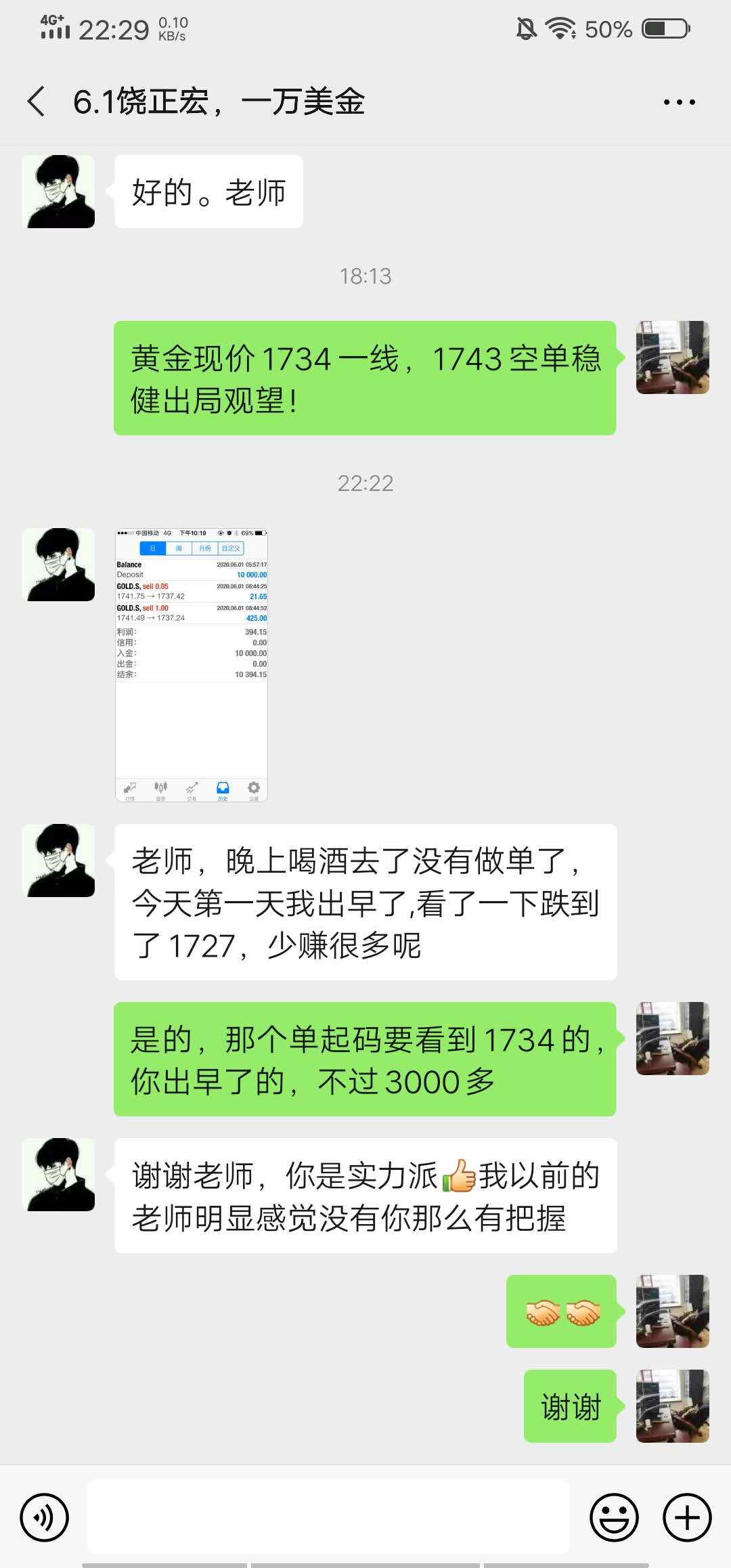Open the chat options menu
731x1568 pixels.
(x=679, y=102)
